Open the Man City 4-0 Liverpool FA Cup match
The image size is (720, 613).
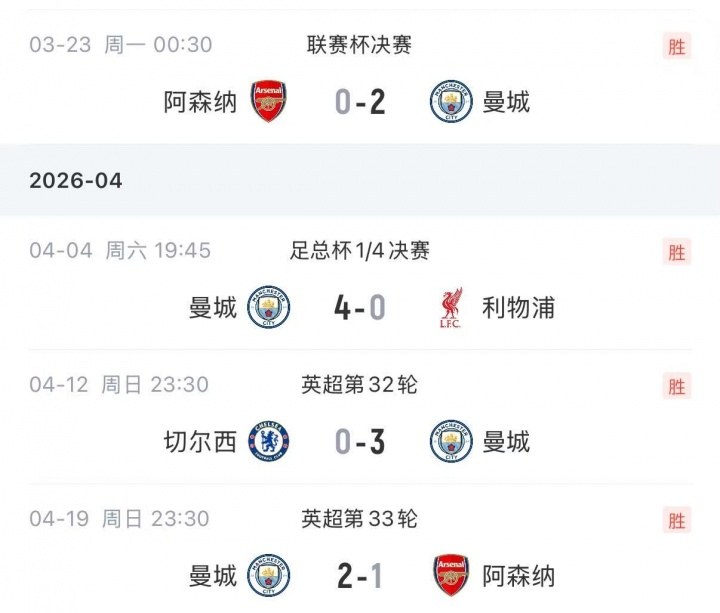pyautogui.click(x=360, y=307)
